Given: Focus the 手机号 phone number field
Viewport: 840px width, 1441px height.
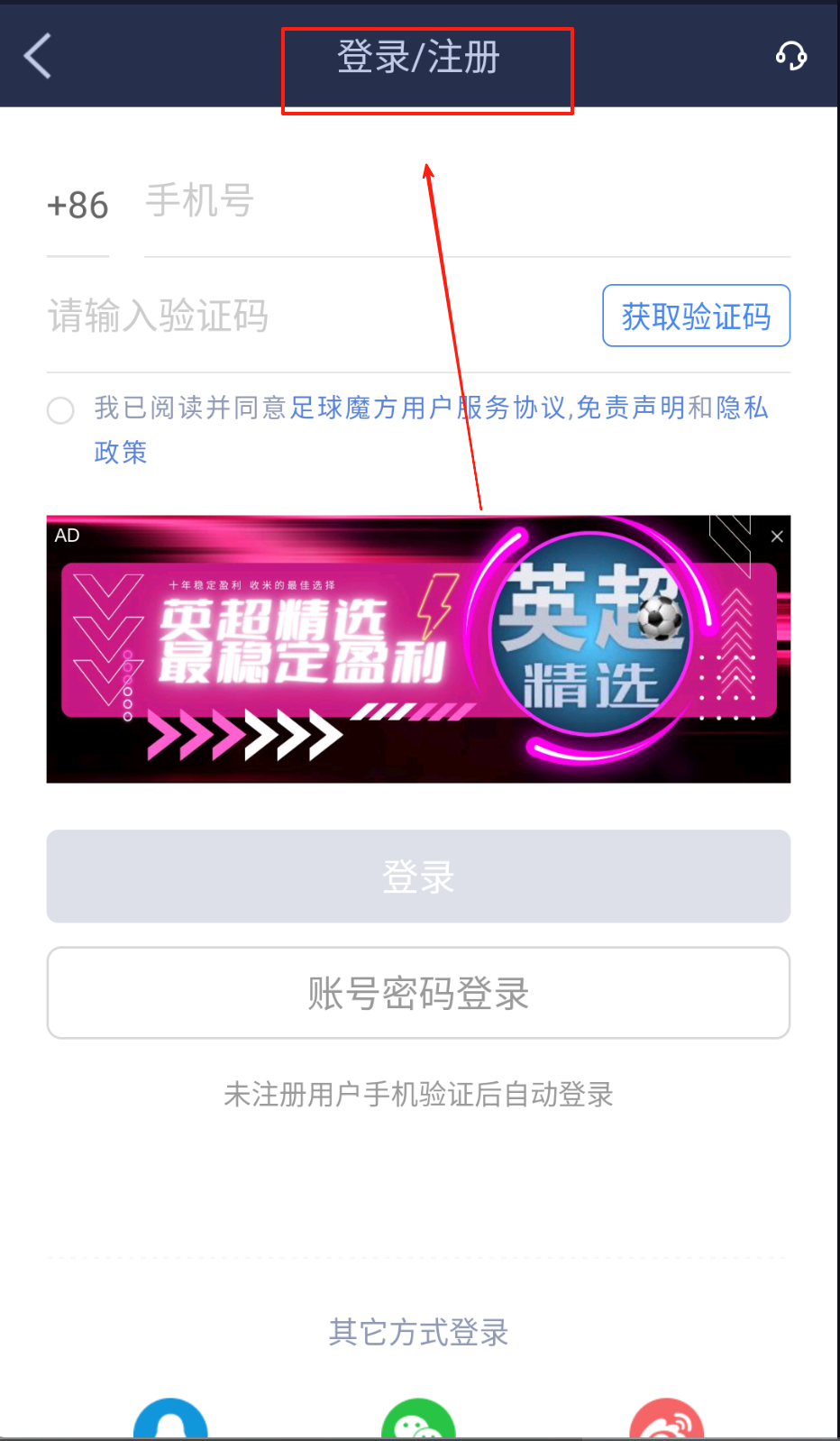Looking at the screenshot, I should (451, 202).
